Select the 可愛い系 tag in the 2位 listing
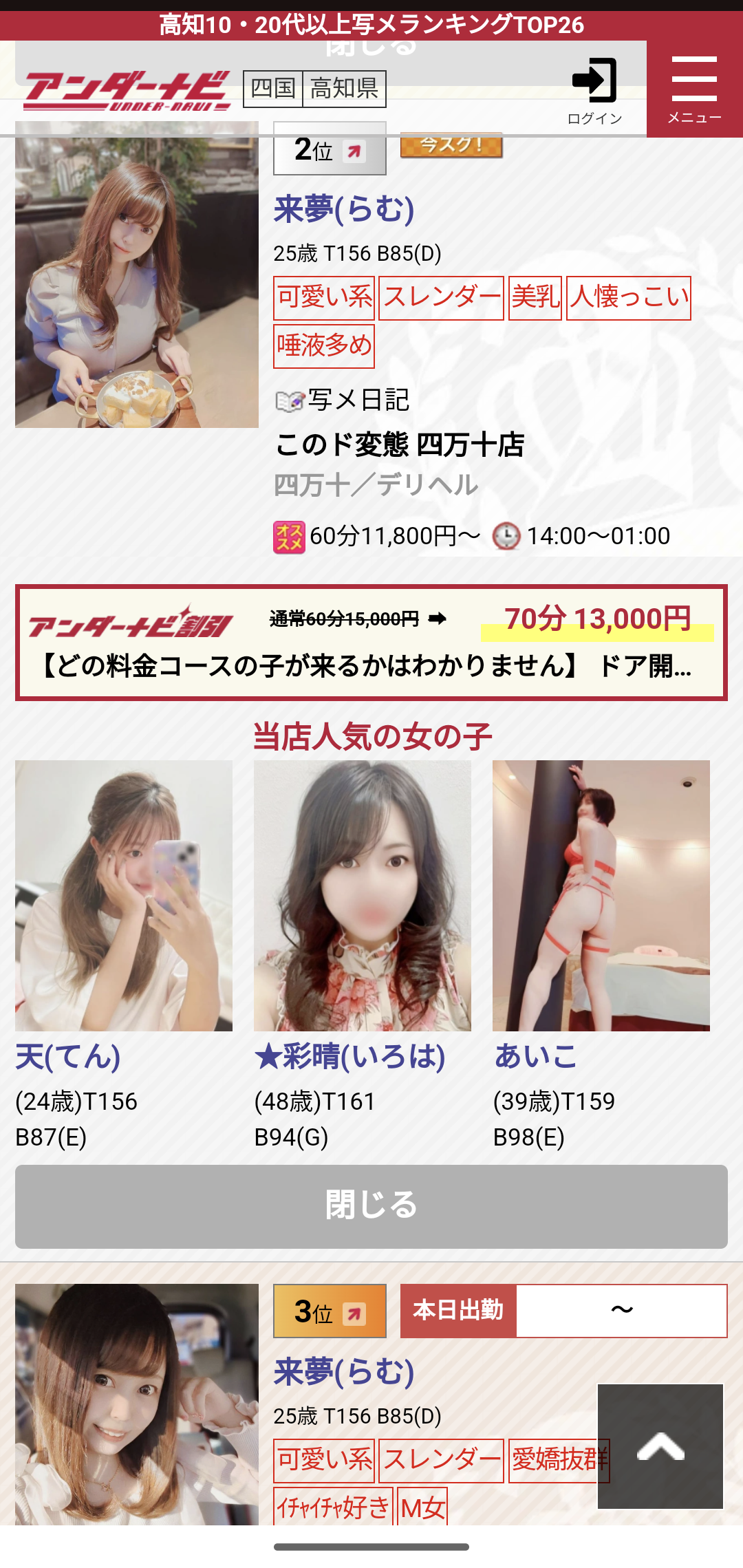Screen dimensions: 743x1568 click(x=324, y=298)
